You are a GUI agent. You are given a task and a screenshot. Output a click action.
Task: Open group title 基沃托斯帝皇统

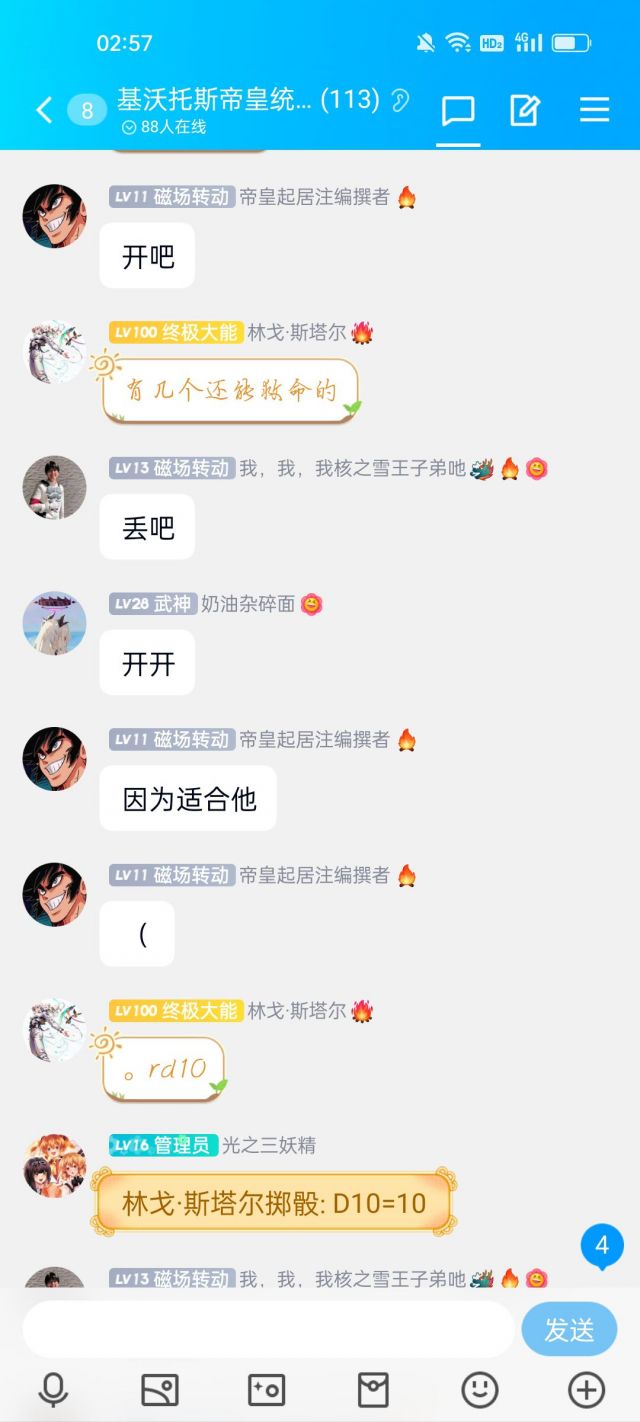[214, 99]
